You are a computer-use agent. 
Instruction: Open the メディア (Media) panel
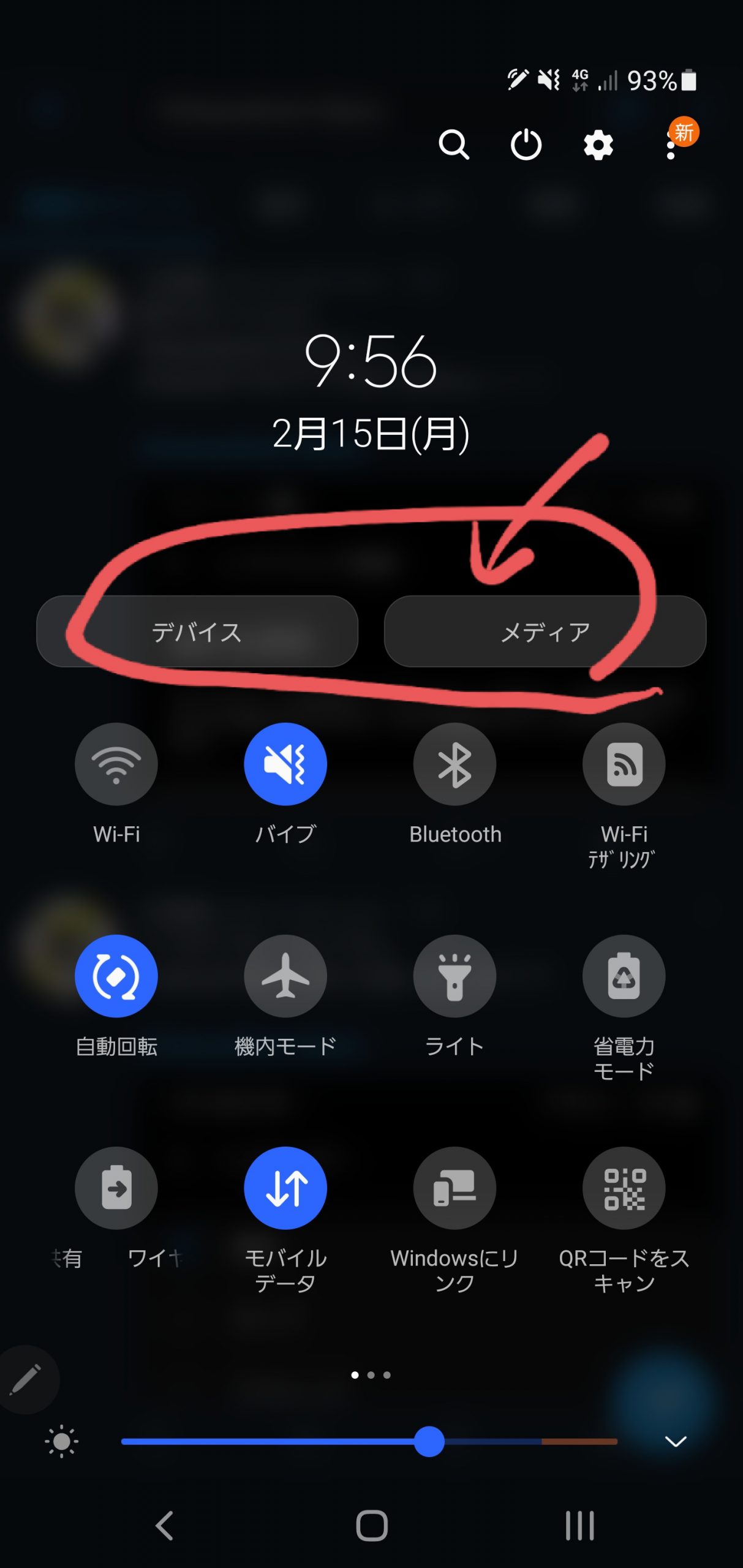coord(545,631)
